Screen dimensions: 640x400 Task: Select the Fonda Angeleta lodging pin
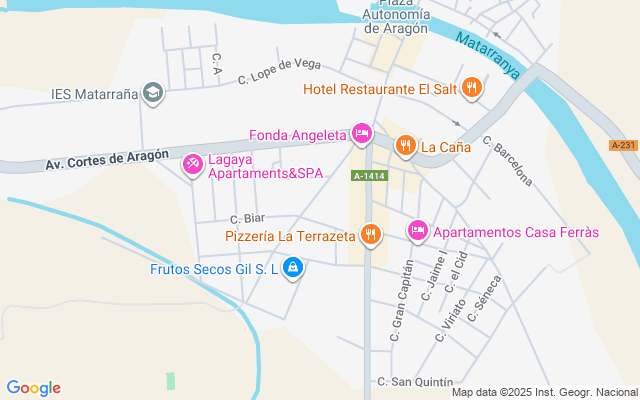tap(362, 133)
